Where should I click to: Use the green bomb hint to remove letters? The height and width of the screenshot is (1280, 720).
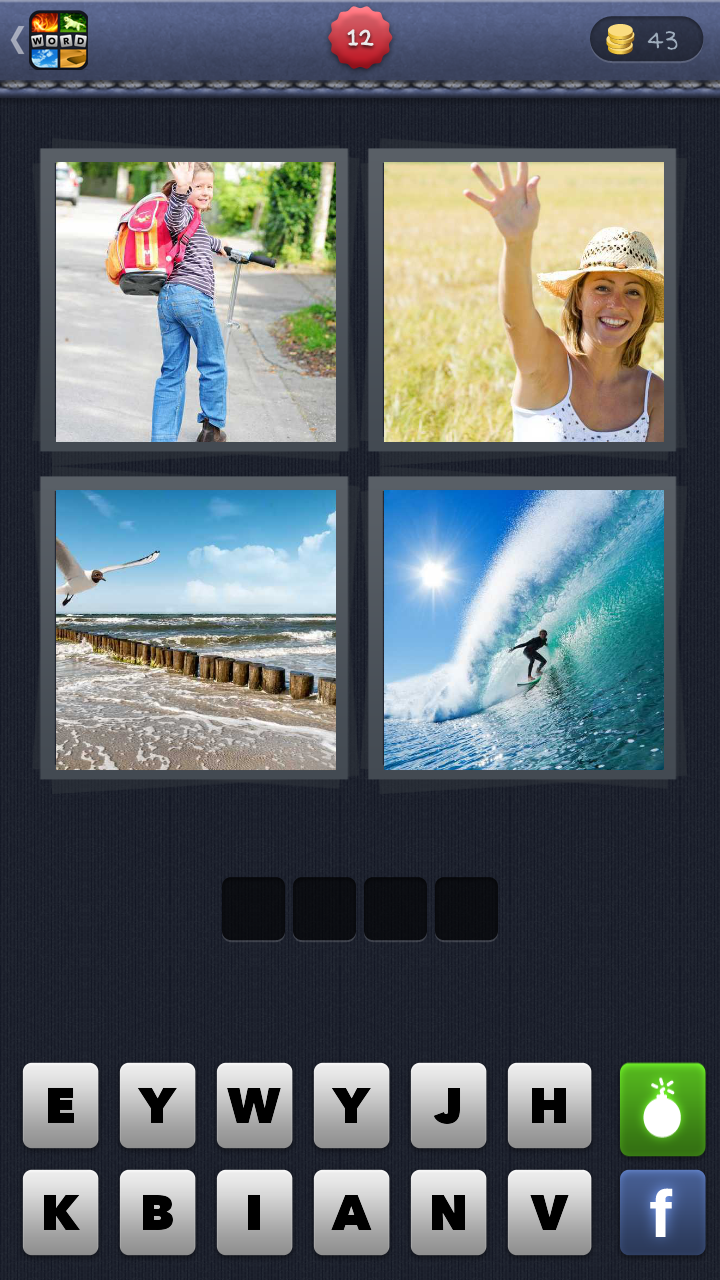pos(662,1109)
